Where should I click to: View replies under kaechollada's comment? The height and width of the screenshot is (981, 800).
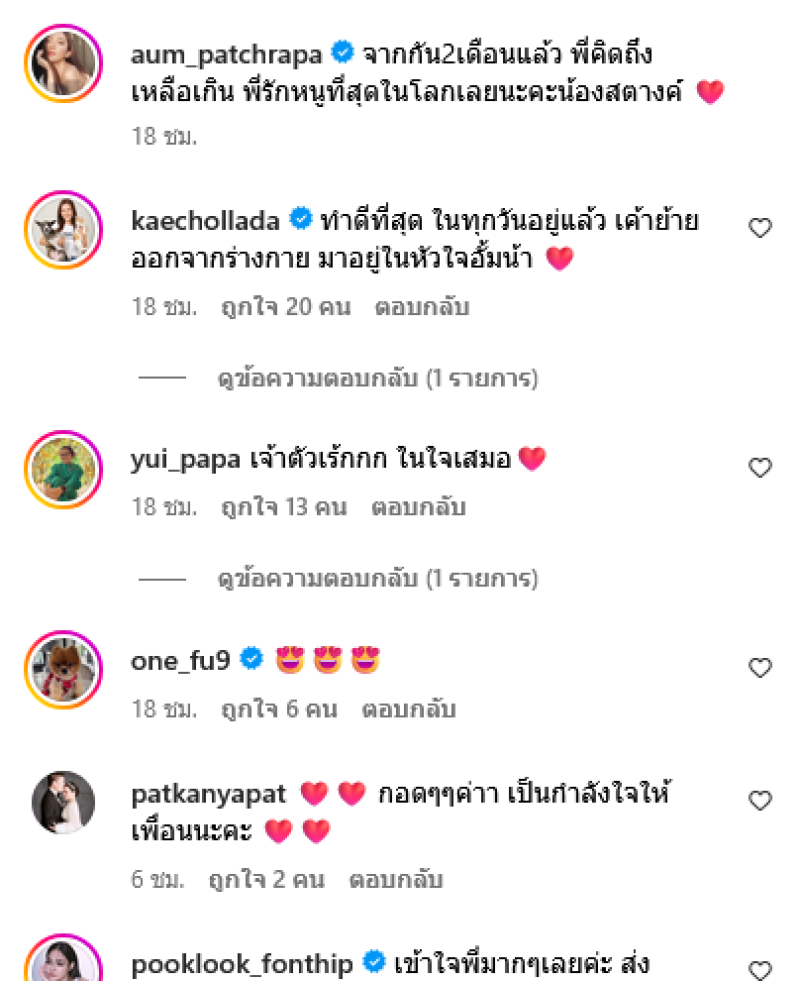378,379
